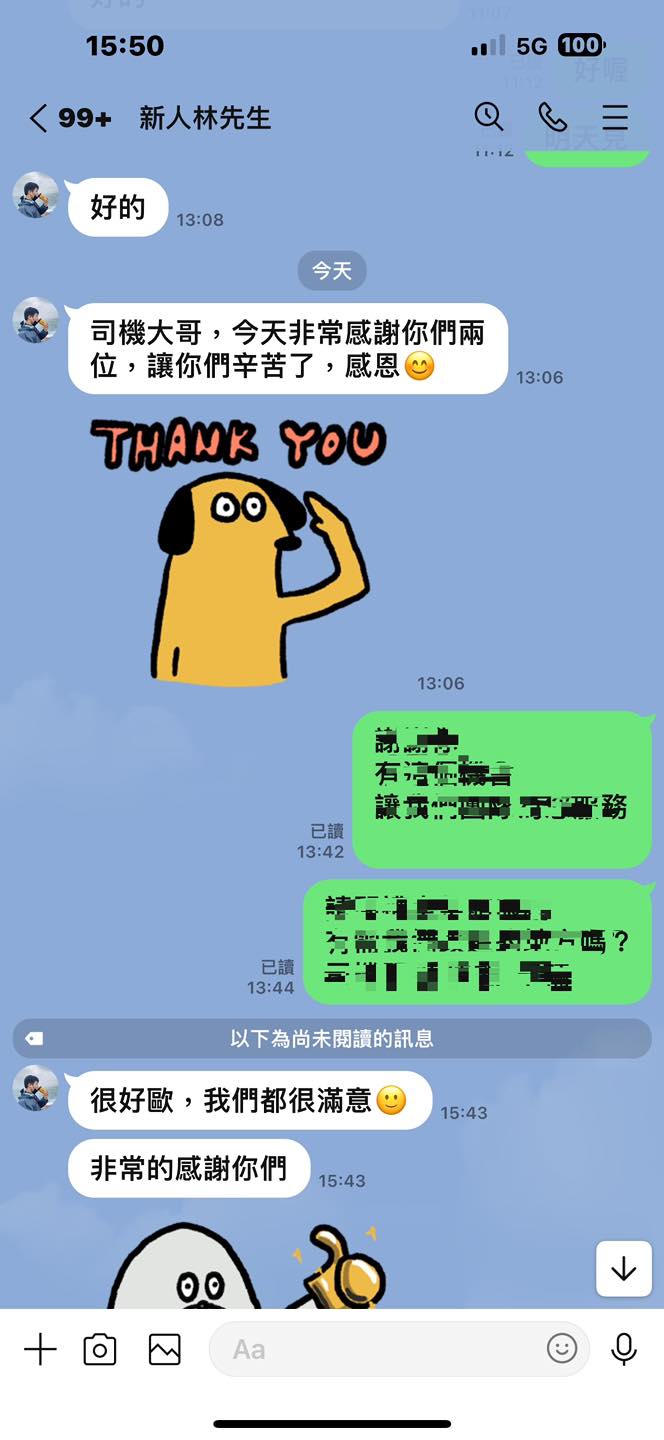The image size is (664, 1440).
Task: Go back to the chat list
Action: coord(38,119)
